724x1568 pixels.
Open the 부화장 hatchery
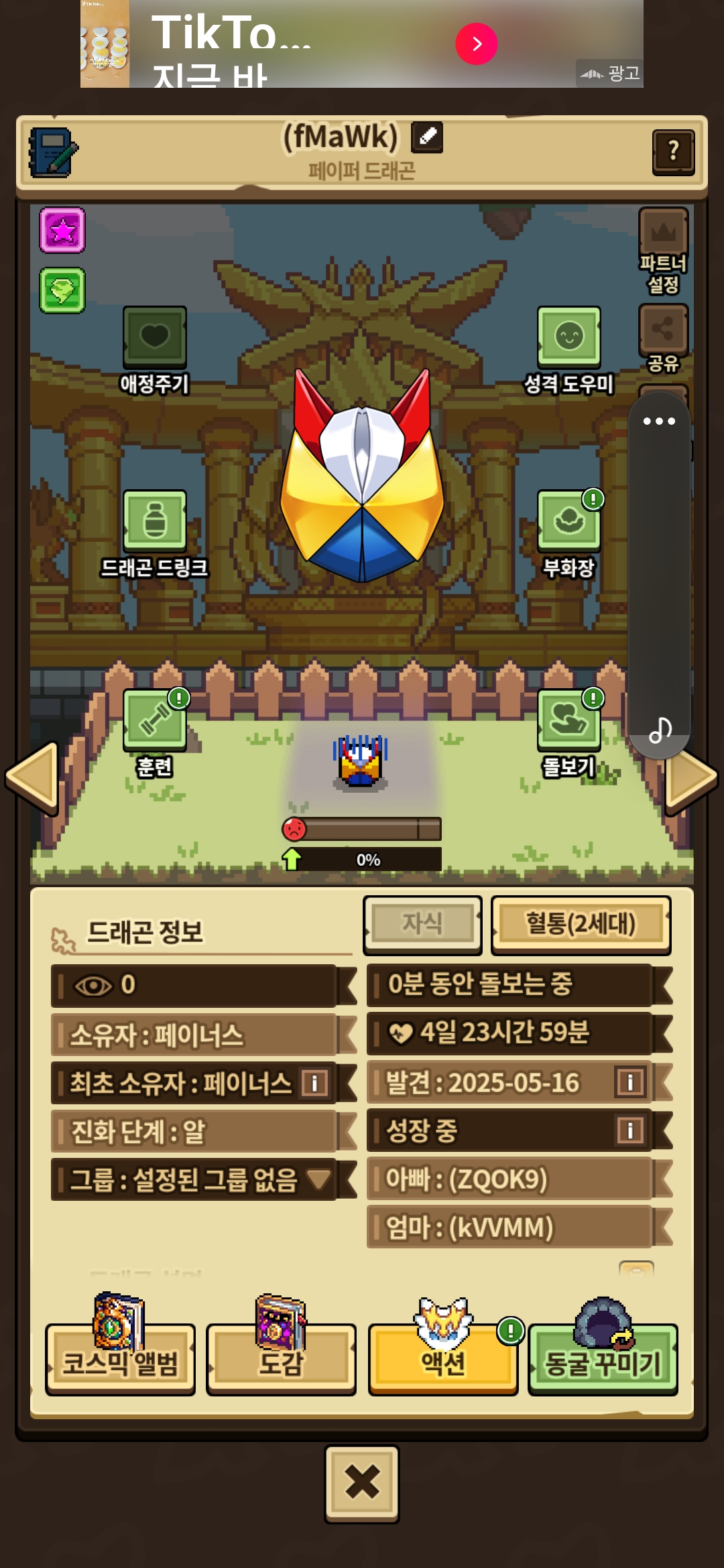pos(568,521)
